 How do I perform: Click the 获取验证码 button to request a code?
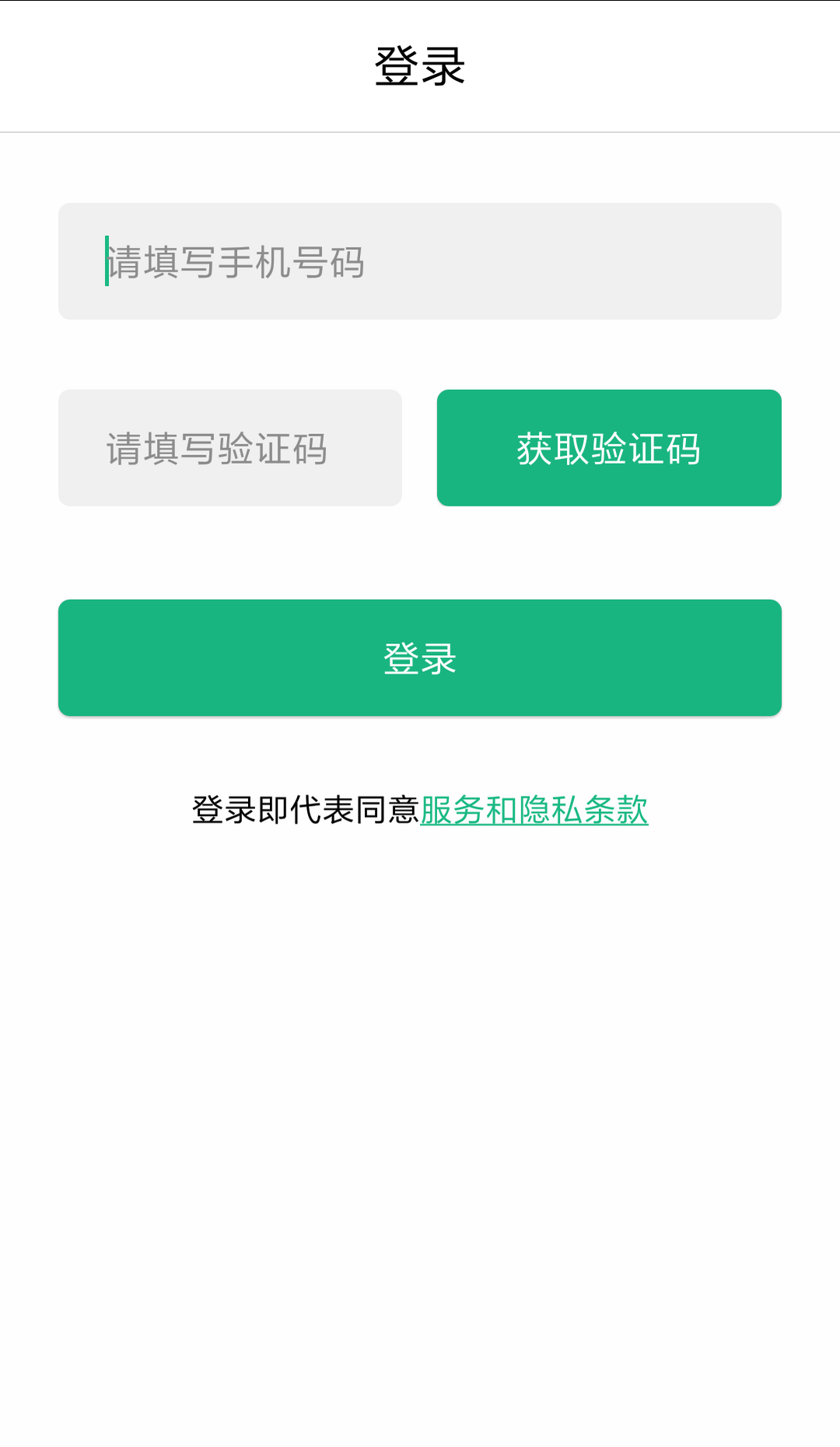pyautogui.click(x=609, y=447)
